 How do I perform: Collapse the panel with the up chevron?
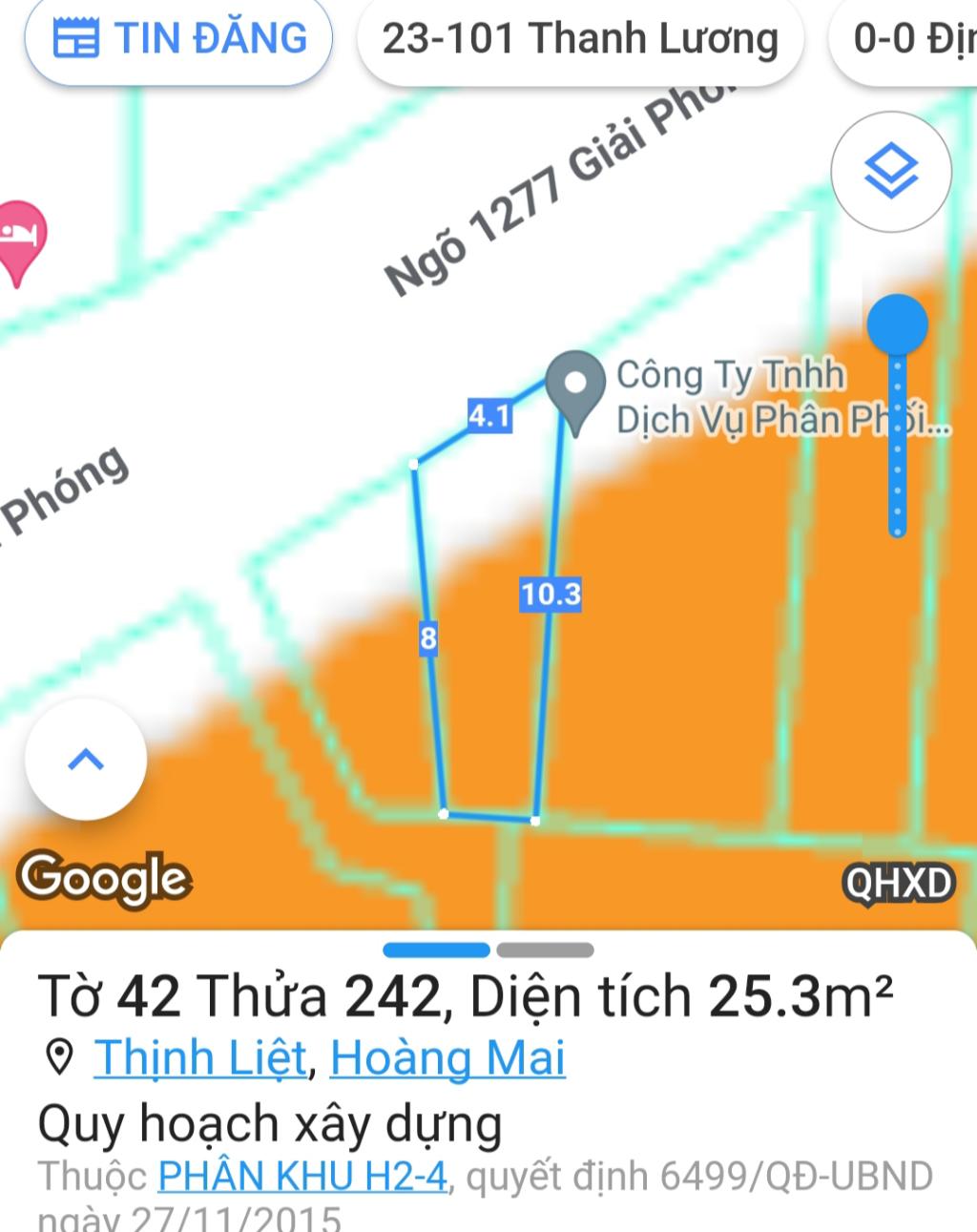85,761
